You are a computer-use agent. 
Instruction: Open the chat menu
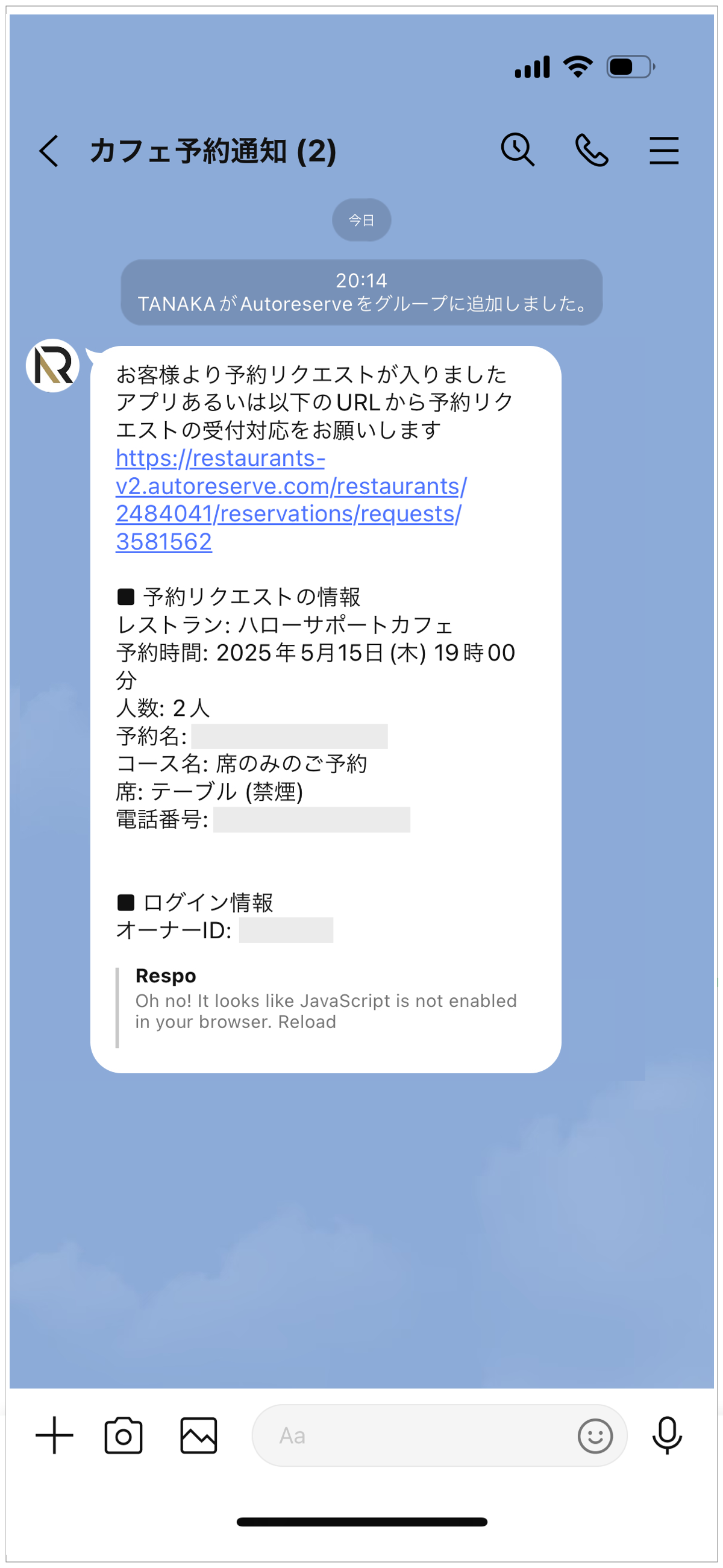coord(663,150)
